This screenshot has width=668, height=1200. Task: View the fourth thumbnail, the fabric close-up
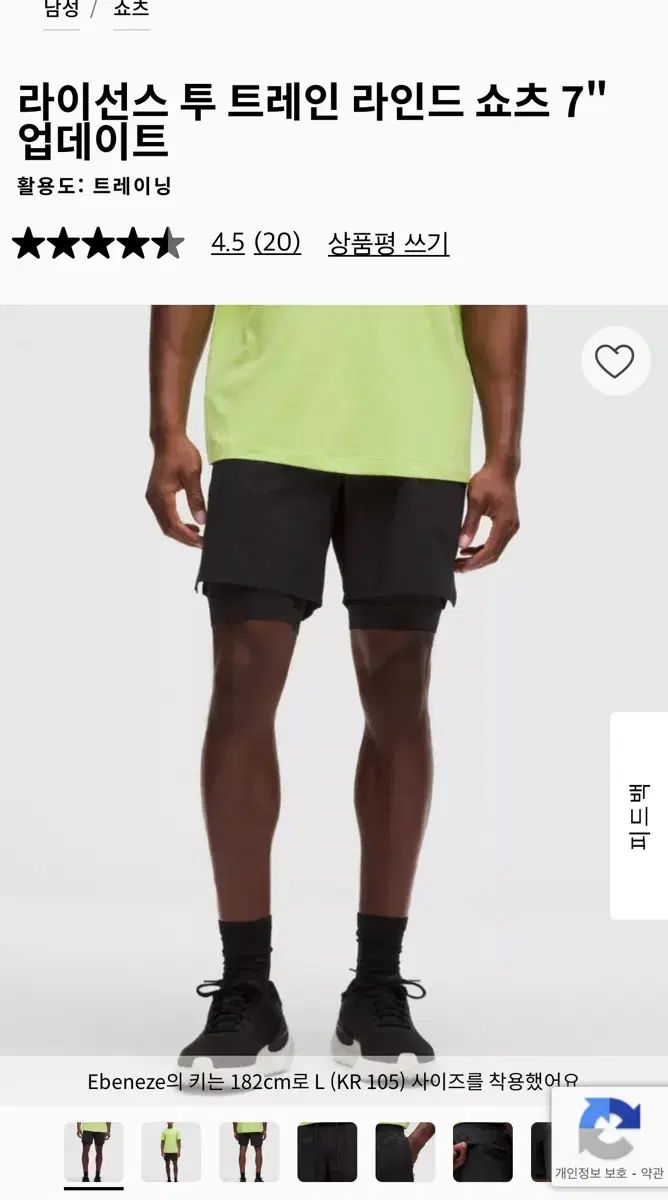[x=327, y=1152]
